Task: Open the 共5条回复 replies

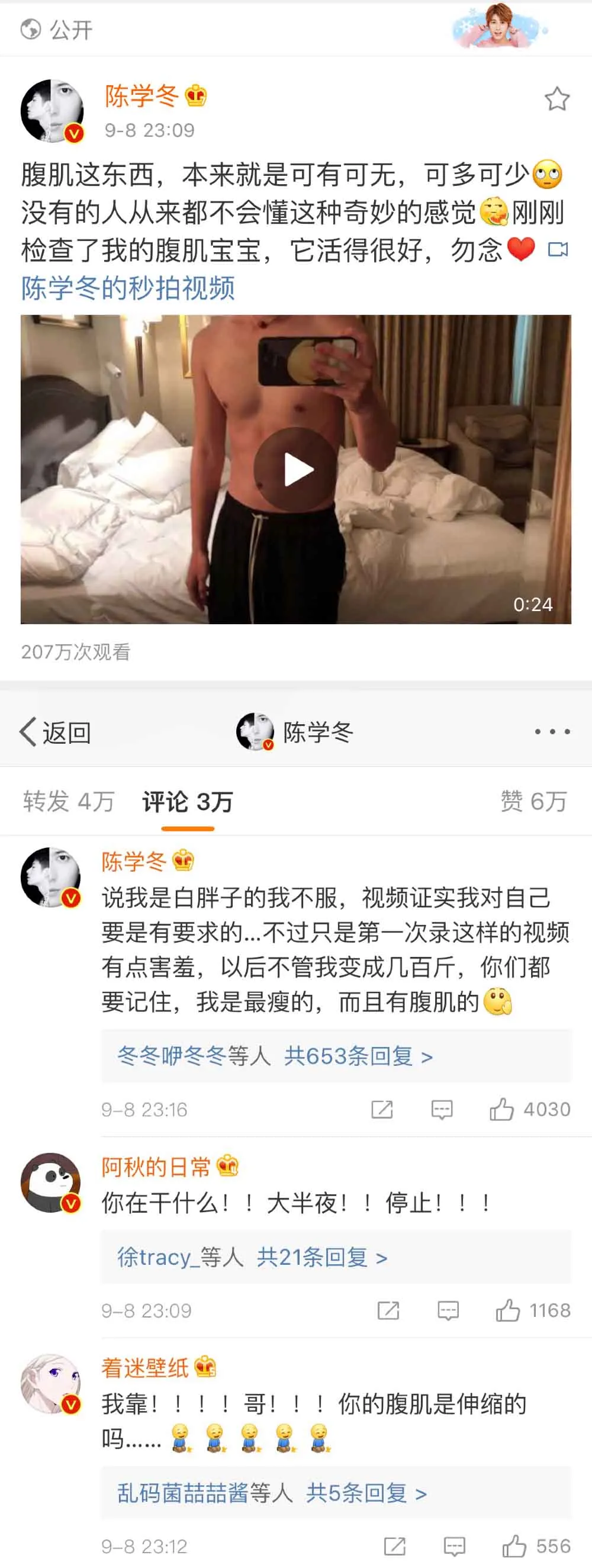Action: tap(366, 1492)
